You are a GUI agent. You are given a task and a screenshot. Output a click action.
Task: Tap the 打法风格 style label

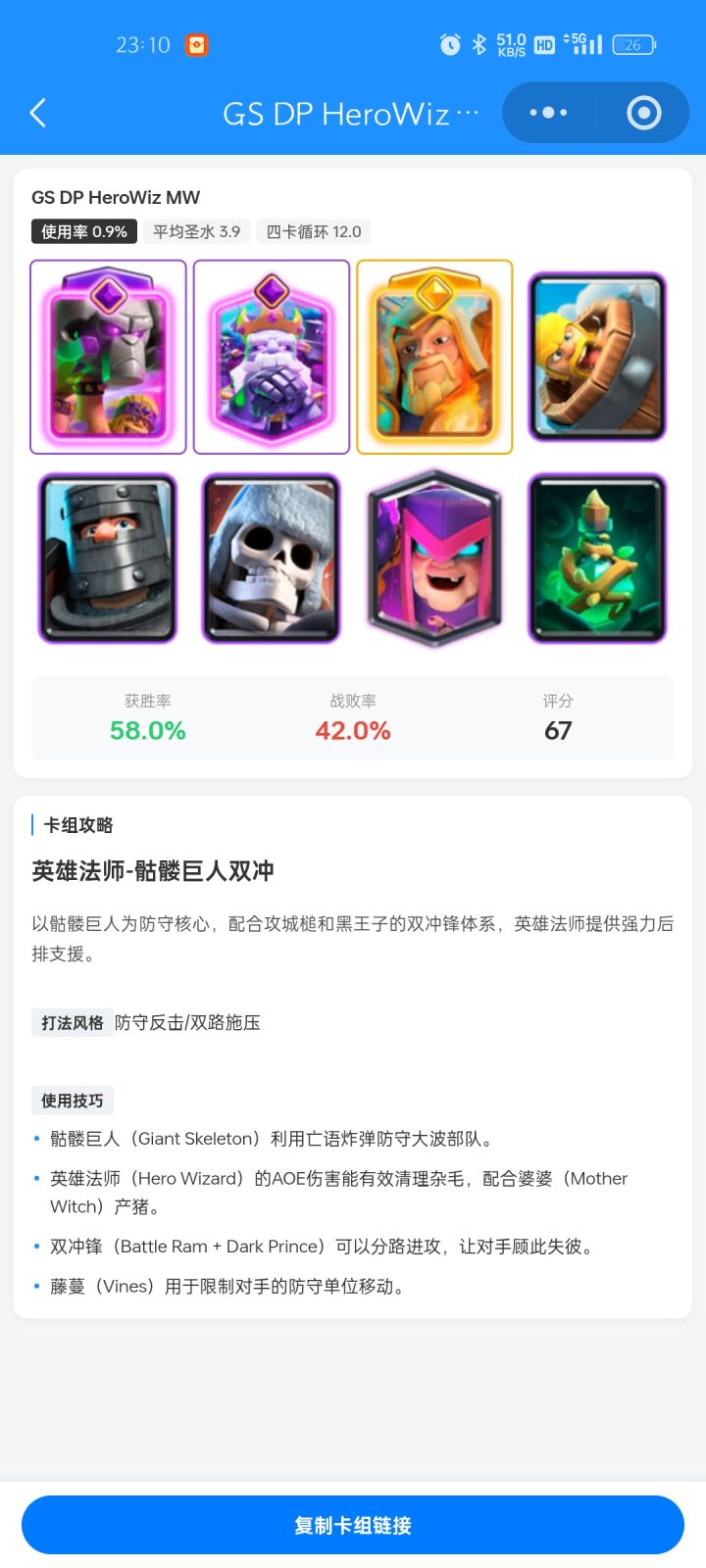pyautogui.click(x=72, y=1022)
